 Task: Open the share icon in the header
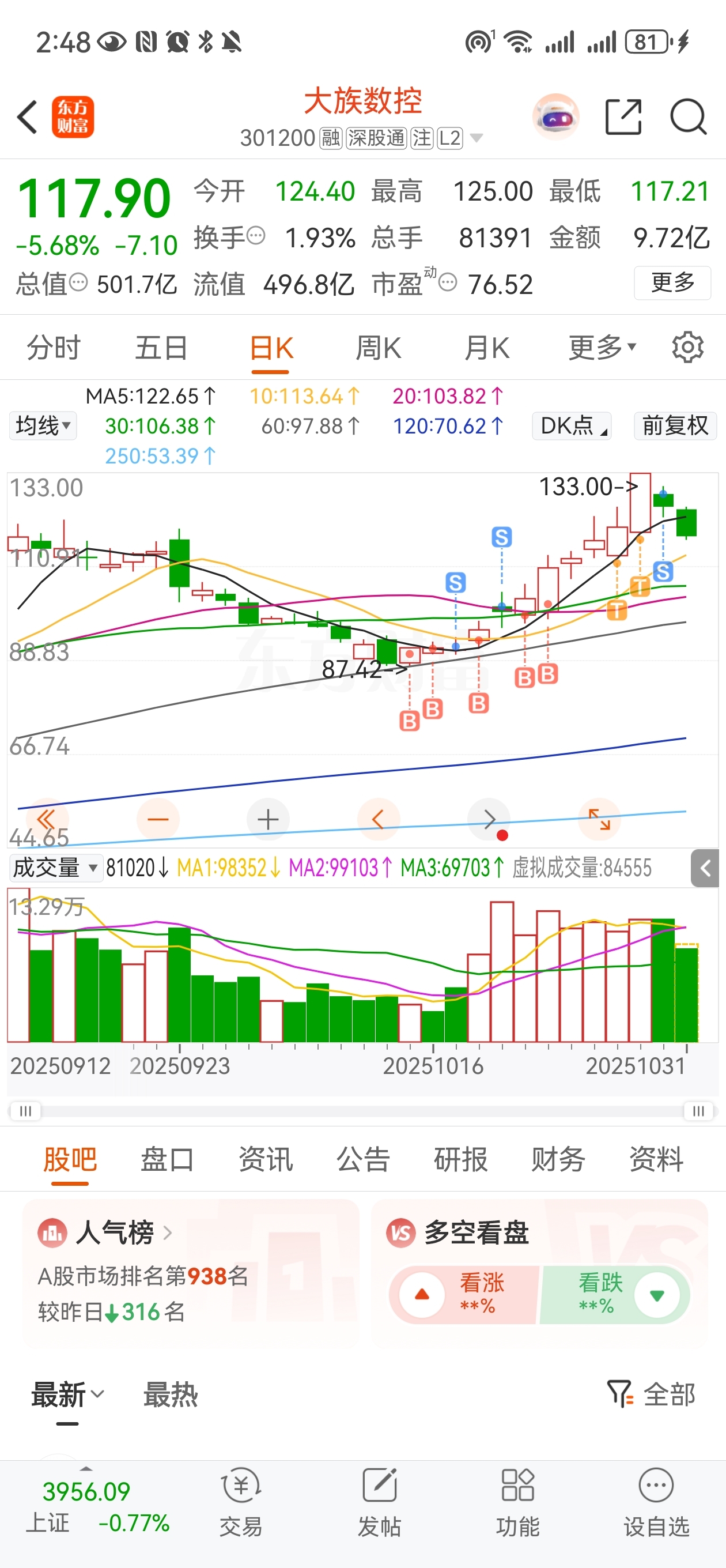click(623, 116)
